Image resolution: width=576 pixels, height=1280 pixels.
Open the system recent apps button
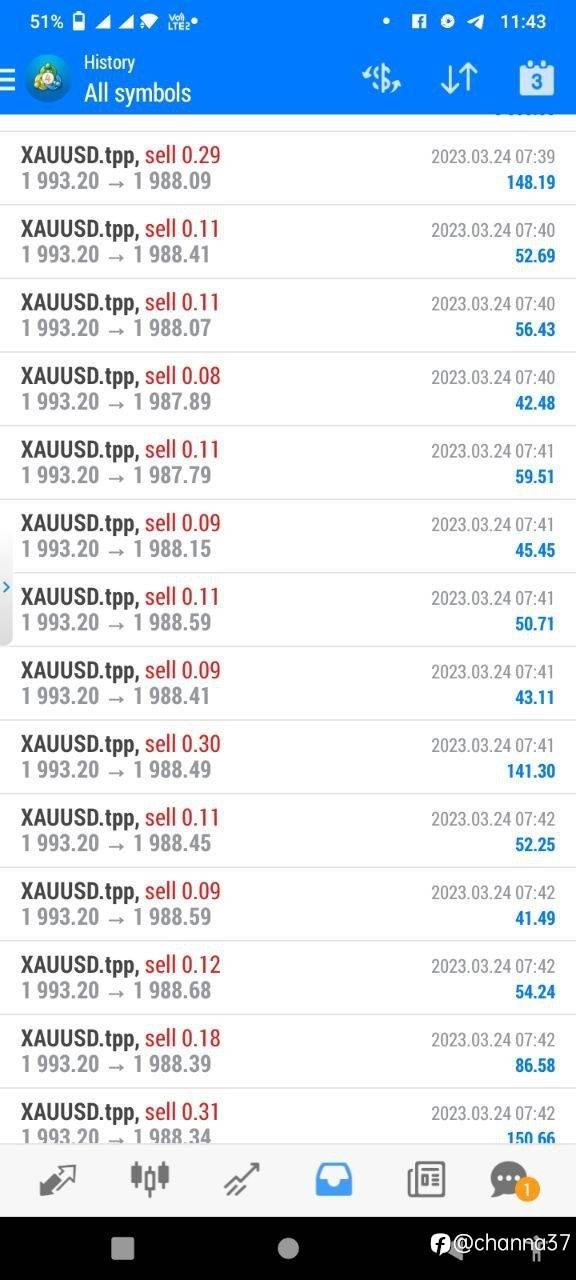tap(122, 1247)
